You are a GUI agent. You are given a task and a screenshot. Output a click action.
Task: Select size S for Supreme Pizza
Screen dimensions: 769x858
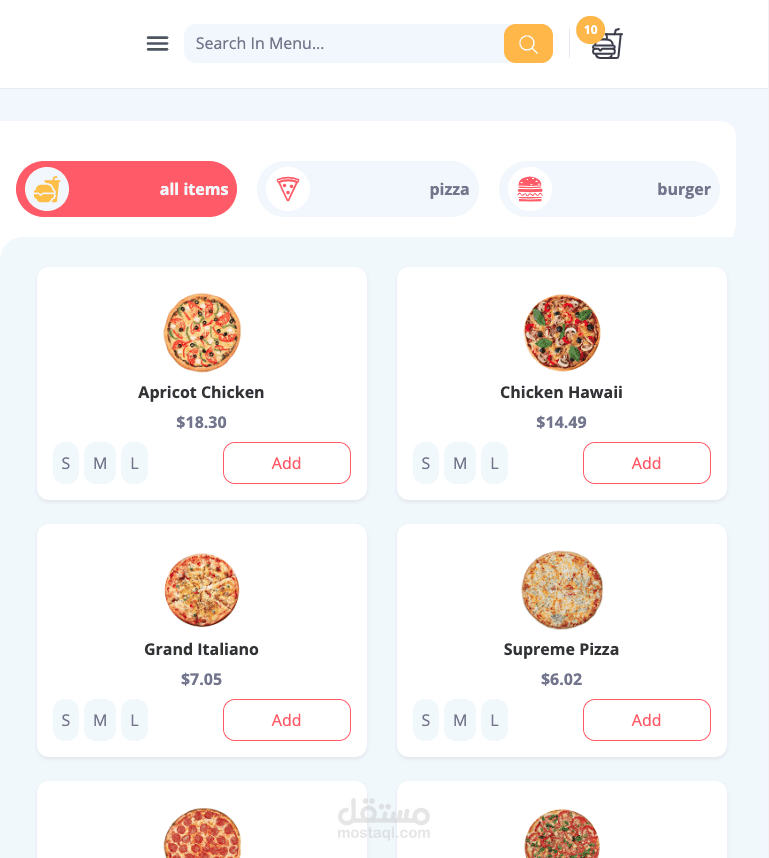(x=426, y=720)
